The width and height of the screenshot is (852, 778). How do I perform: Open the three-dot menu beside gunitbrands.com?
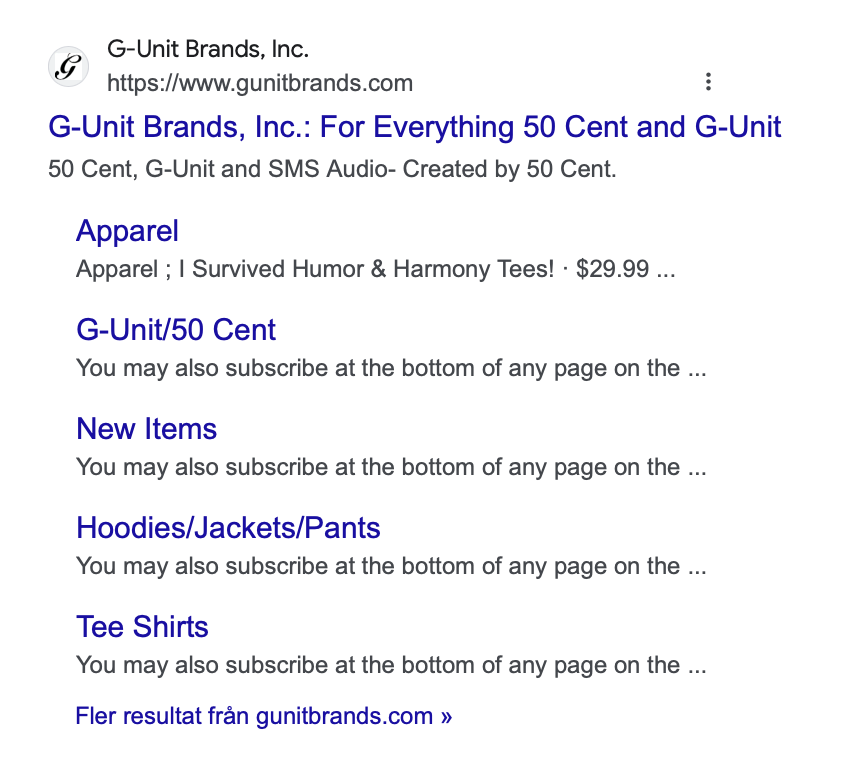click(708, 82)
